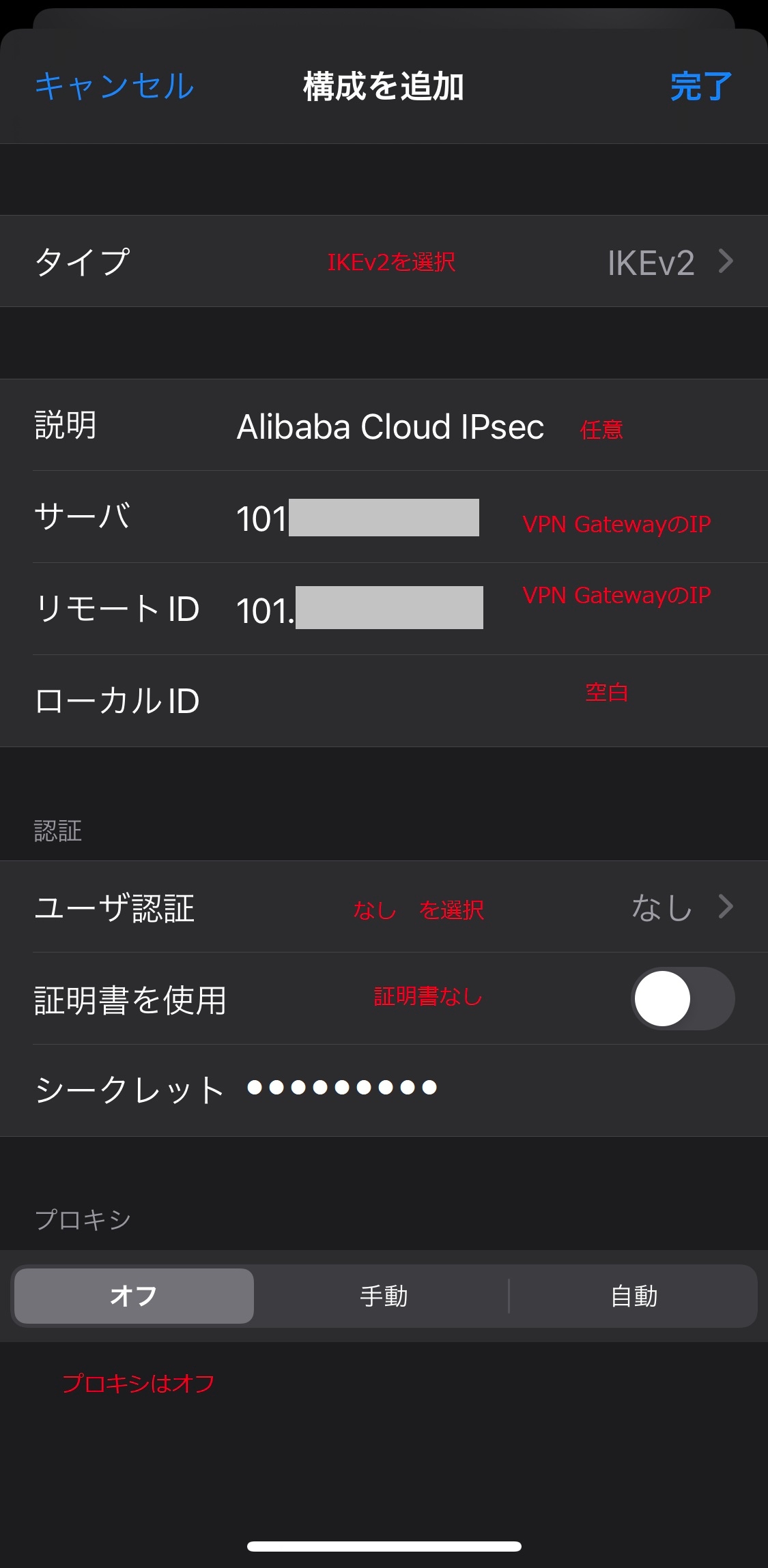768x1568 pixels.
Task: Tap 完了 to finish adding the configuration
Action: tap(700, 87)
